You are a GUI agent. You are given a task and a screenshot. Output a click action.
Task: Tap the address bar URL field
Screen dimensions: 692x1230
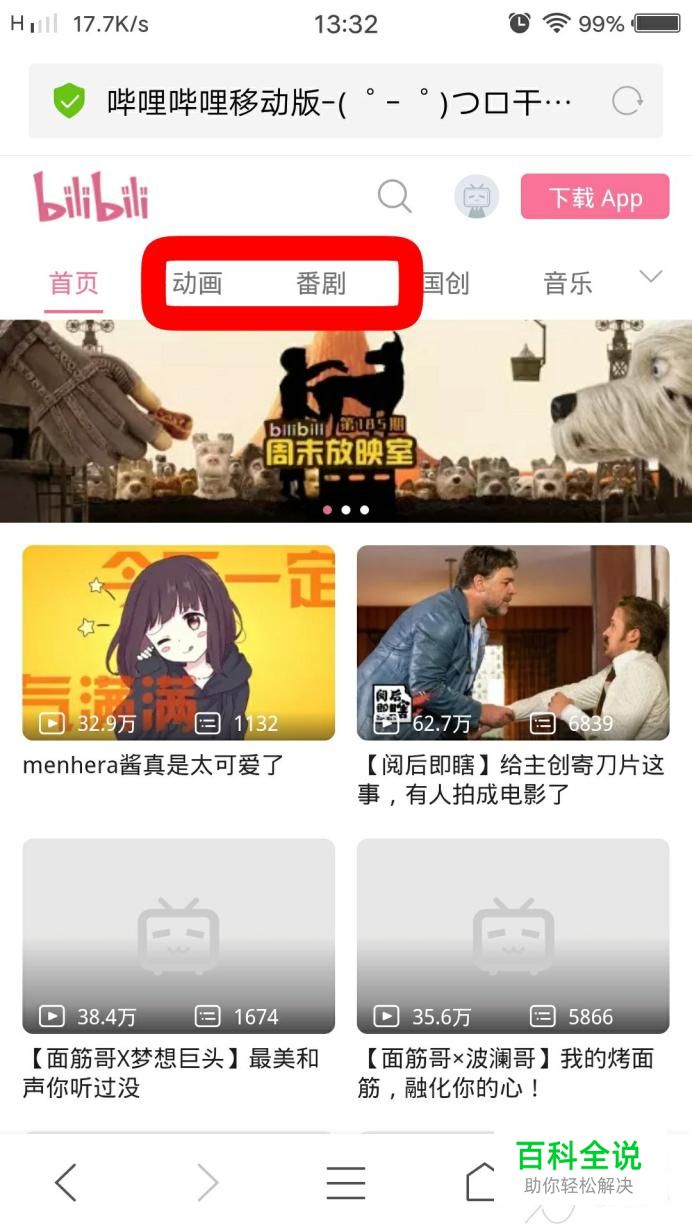click(338, 101)
